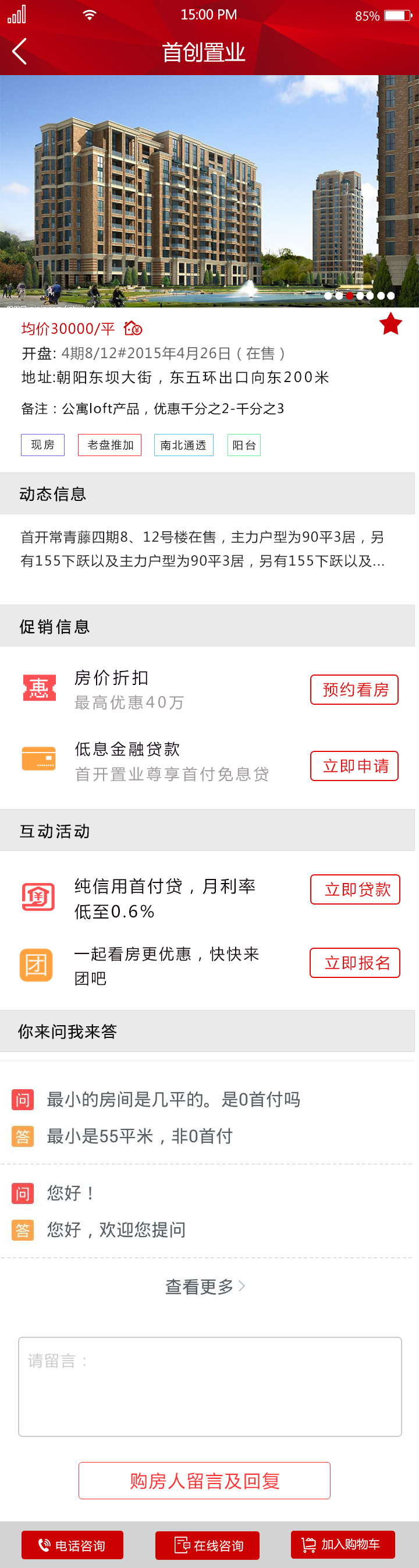This screenshot has width=419, height=1568.
Task: Tap 购房人留言及回复 button
Action: pyautogui.click(x=204, y=1481)
